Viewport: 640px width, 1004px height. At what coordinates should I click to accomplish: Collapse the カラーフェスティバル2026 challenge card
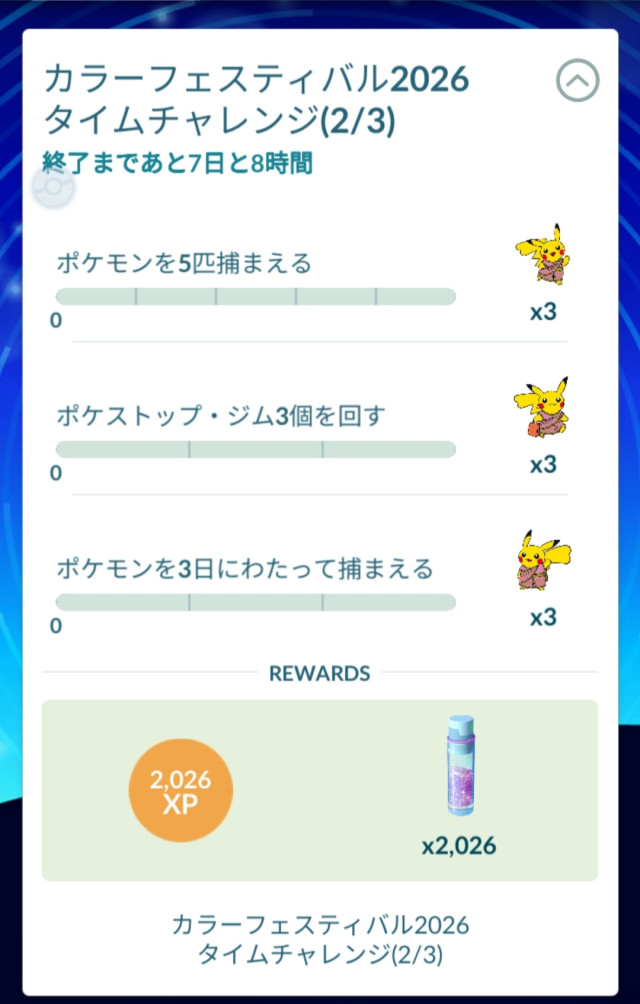[x=577, y=80]
